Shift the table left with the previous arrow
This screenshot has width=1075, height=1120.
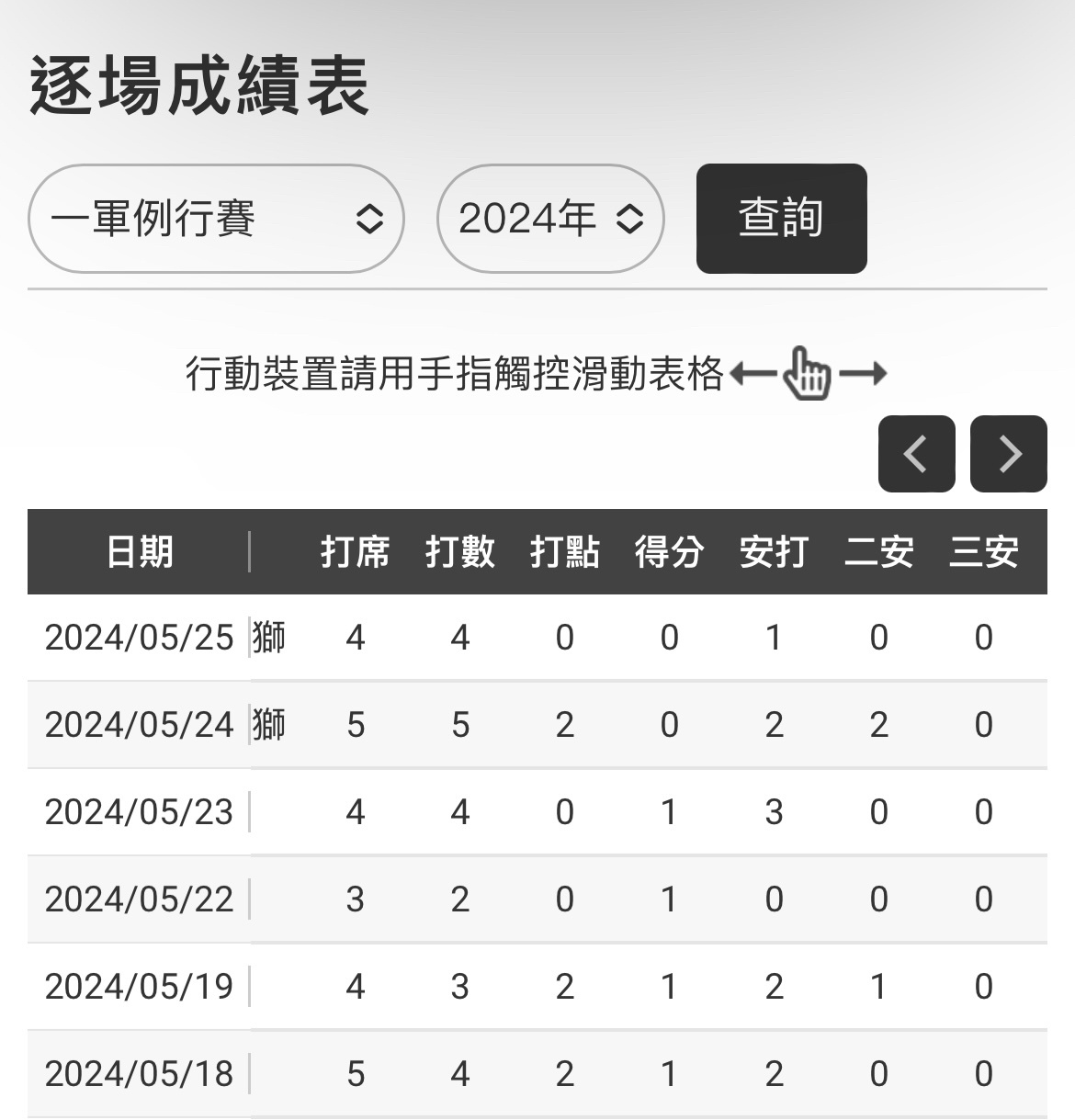916,454
